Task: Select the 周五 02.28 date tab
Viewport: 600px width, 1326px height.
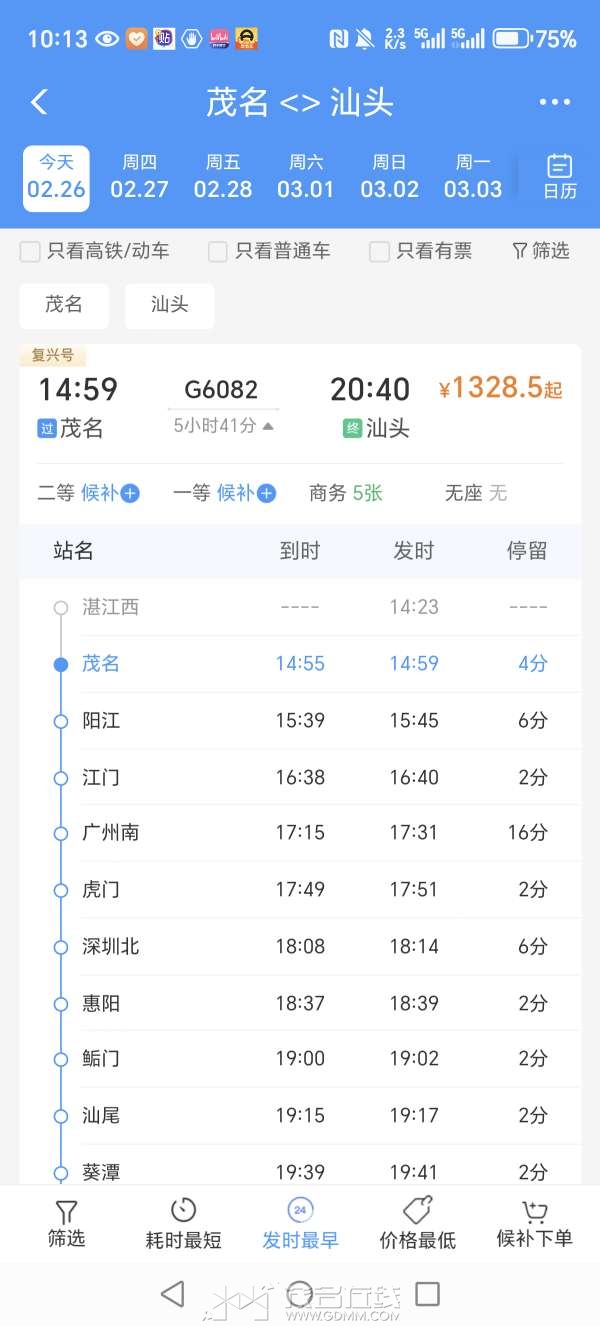Action: [223, 178]
